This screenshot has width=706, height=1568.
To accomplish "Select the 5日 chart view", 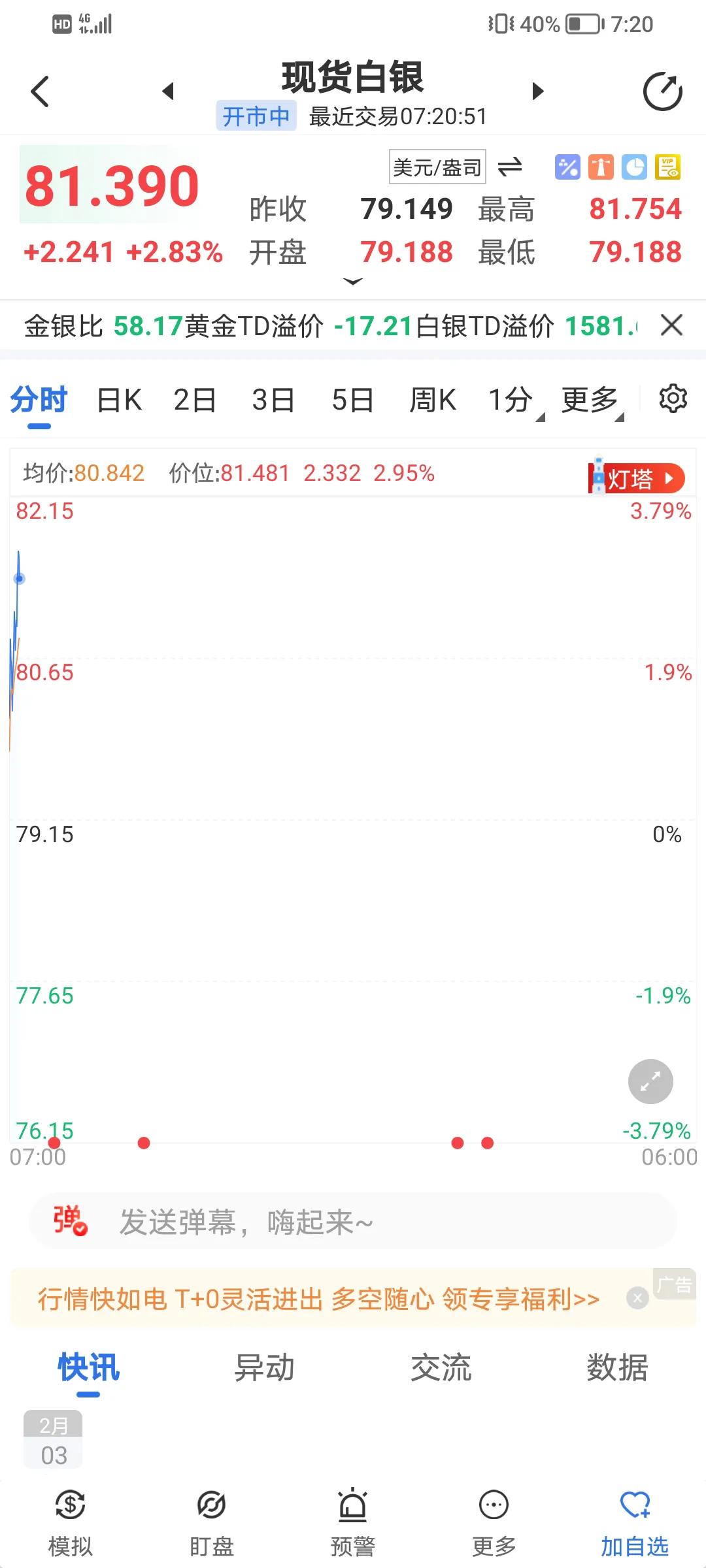I will [352, 400].
